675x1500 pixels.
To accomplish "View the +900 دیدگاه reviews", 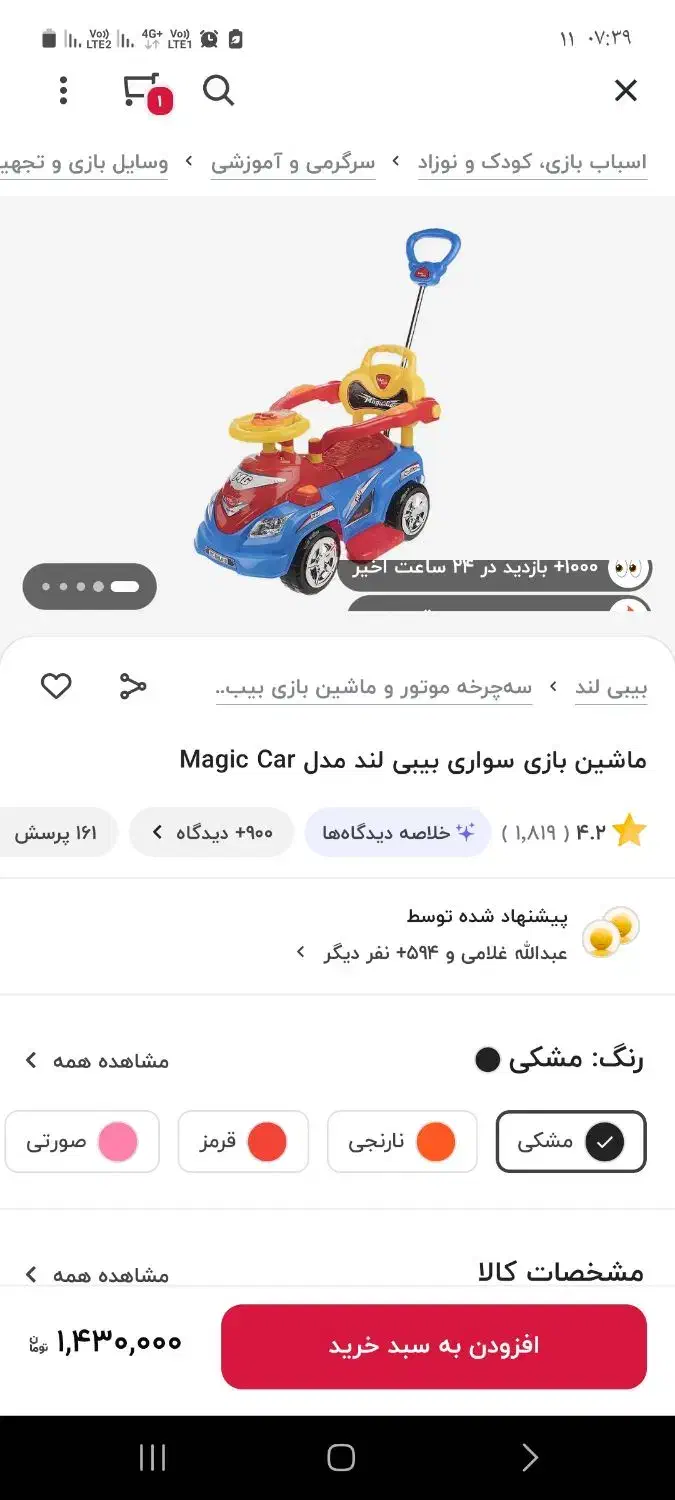I will pos(212,833).
